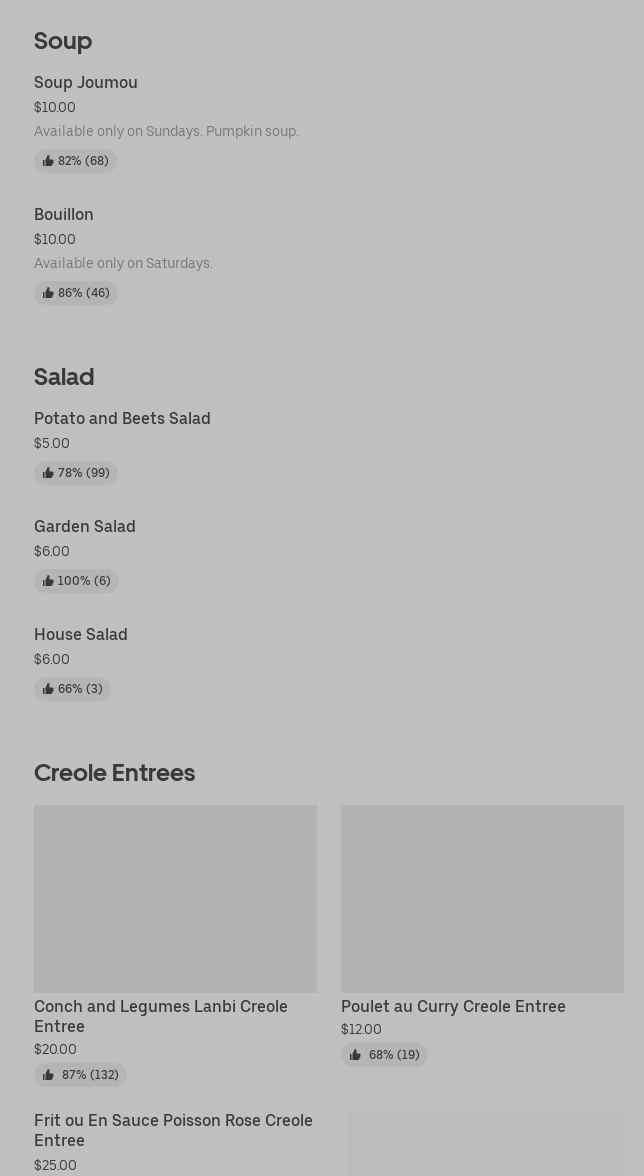Viewport: 644px width, 1176px height.
Task: Select Frit ou En Sauce Poisson Rose Entree
Action: click(173, 1130)
